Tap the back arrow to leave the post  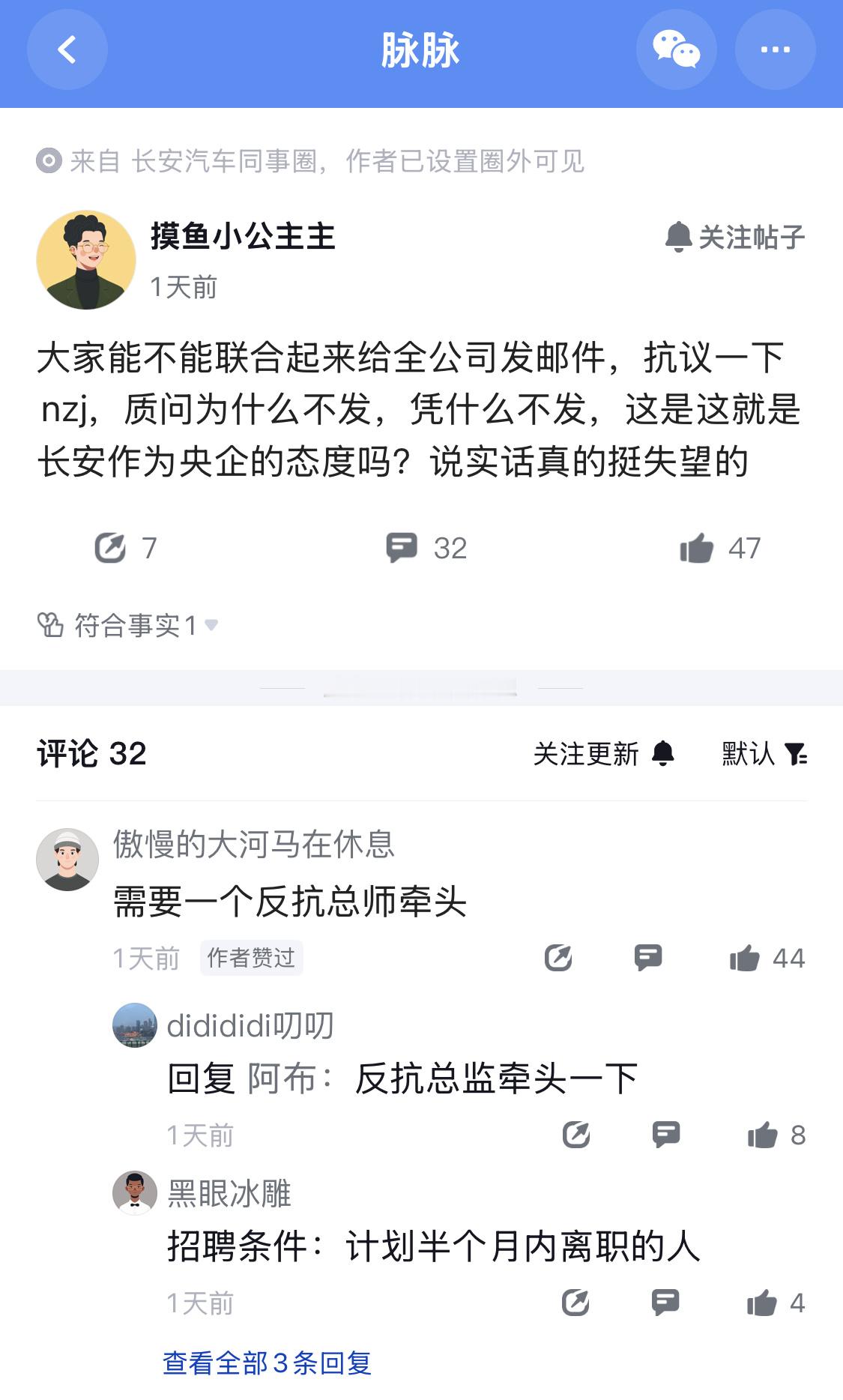(67, 50)
